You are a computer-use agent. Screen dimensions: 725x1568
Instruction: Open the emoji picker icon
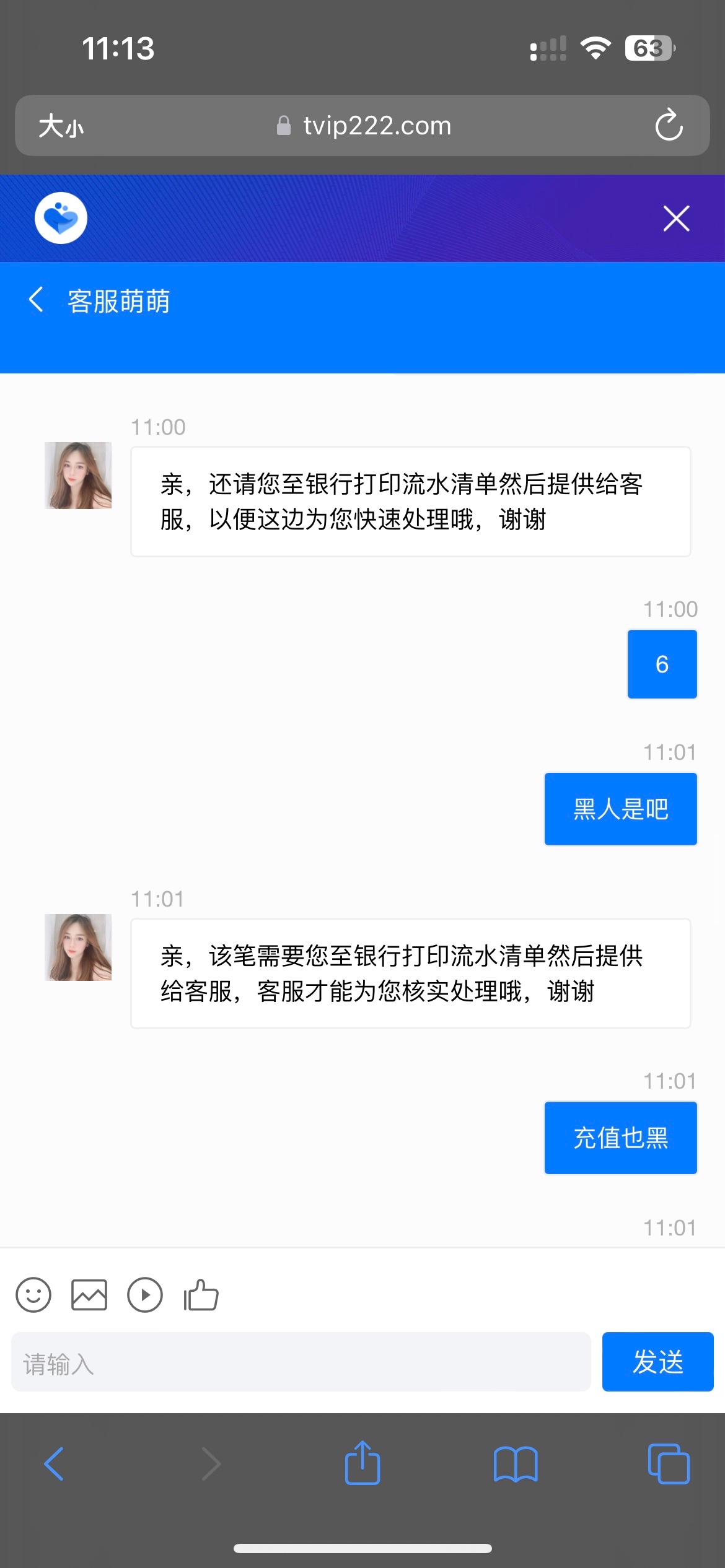[x=33, y=1294]
